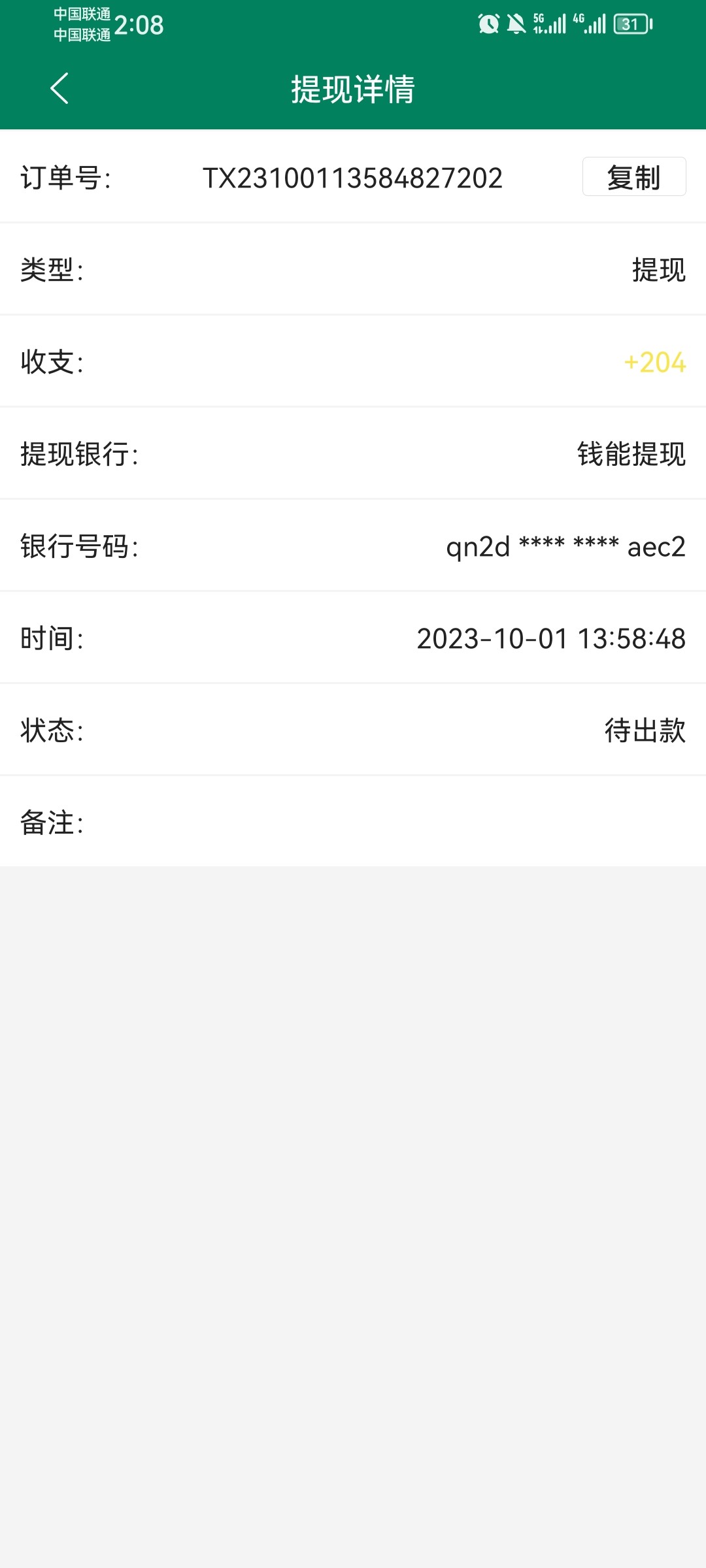This screenshot has height=1568, width=706.
Task: Select the 状态 label row
Action: [x=52, y=732]
